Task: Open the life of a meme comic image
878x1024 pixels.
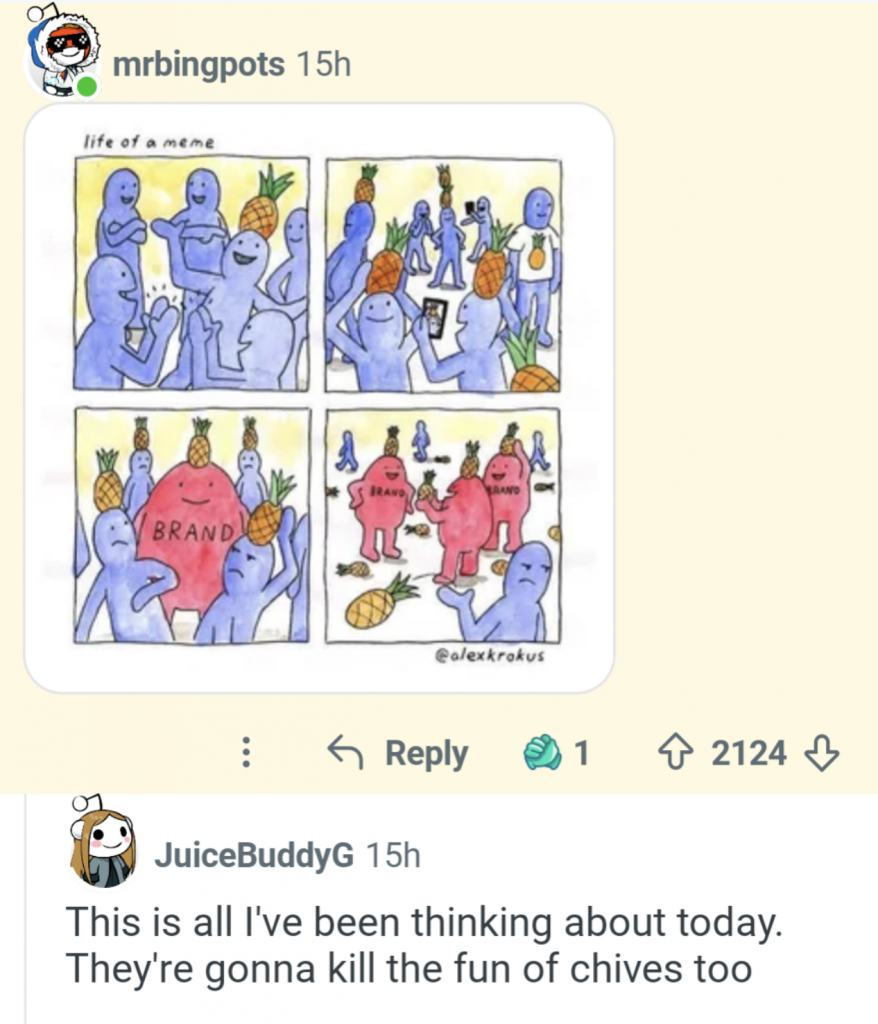Action: coord(319,397)
